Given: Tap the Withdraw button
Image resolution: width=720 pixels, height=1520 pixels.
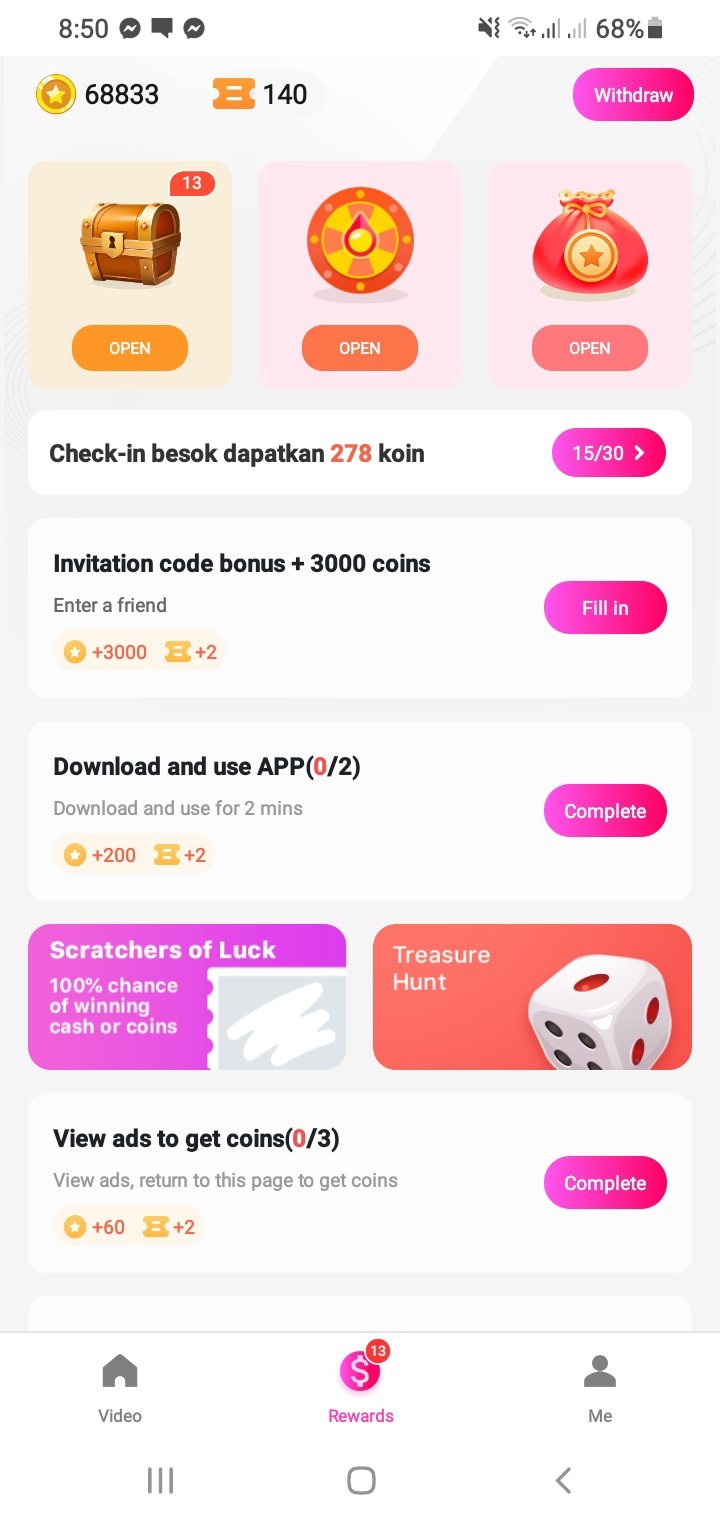Looking at the screenshot, I should tap(632, 95).
